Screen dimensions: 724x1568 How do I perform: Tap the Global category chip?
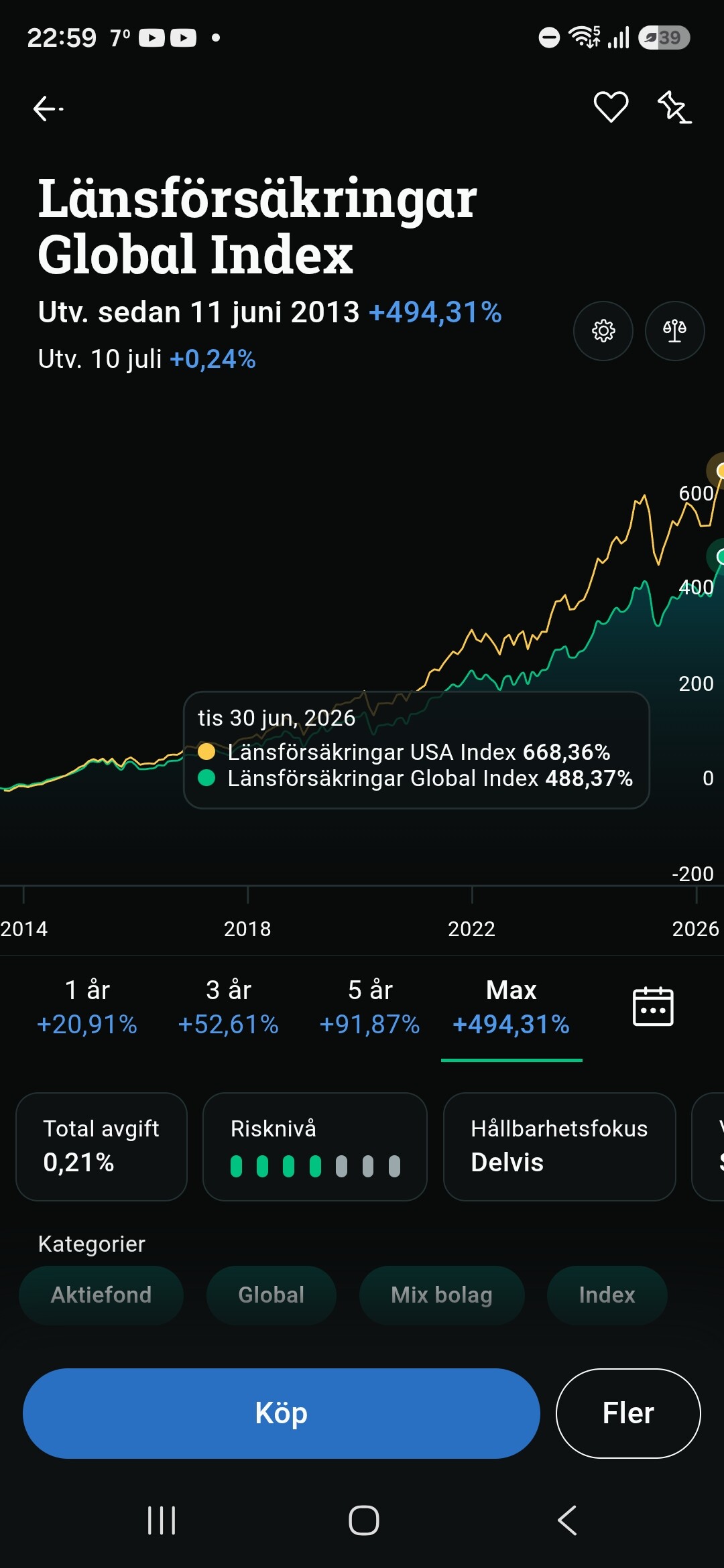271,1295
